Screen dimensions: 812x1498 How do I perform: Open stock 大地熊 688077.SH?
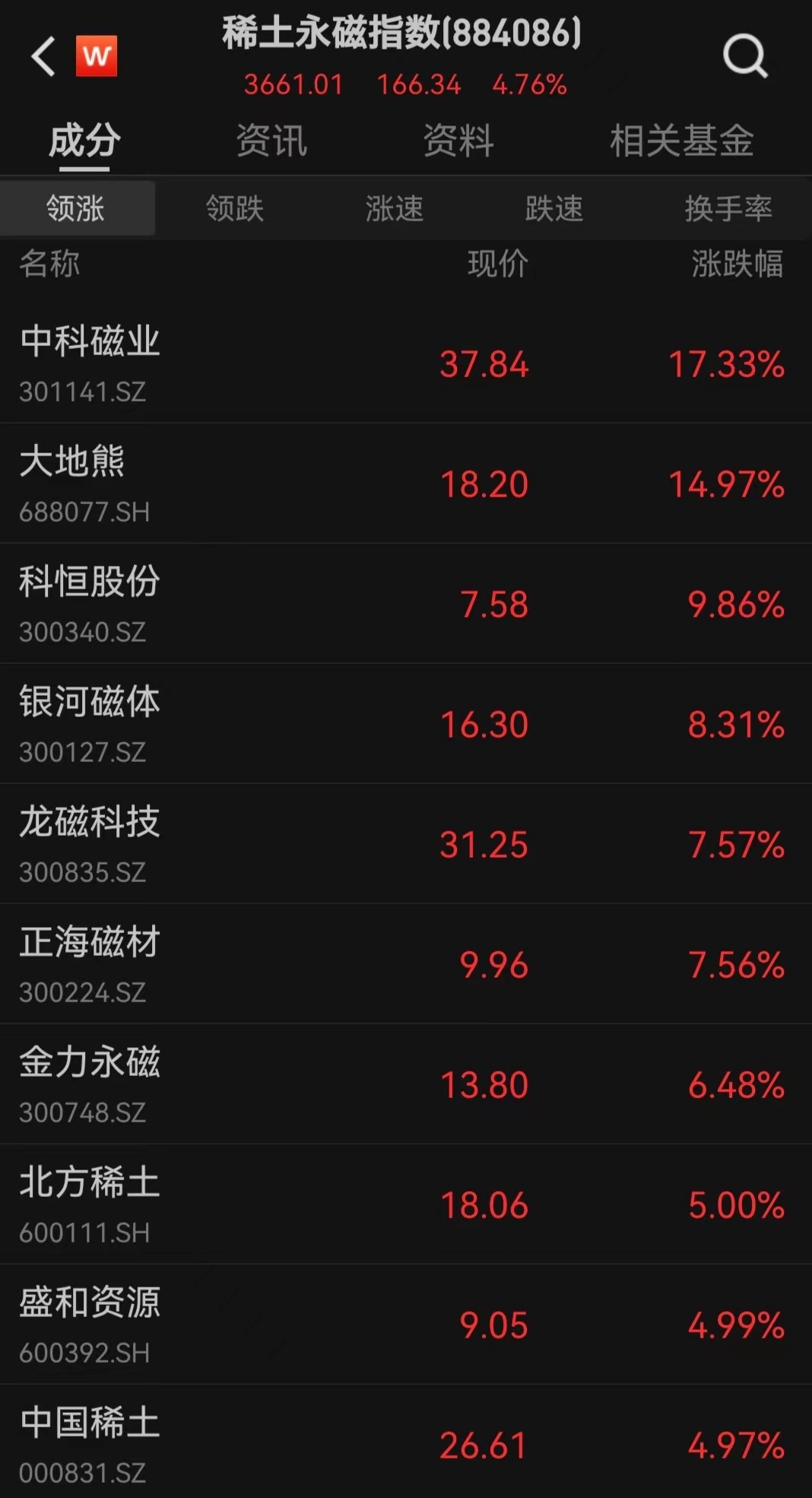(406, 484)
